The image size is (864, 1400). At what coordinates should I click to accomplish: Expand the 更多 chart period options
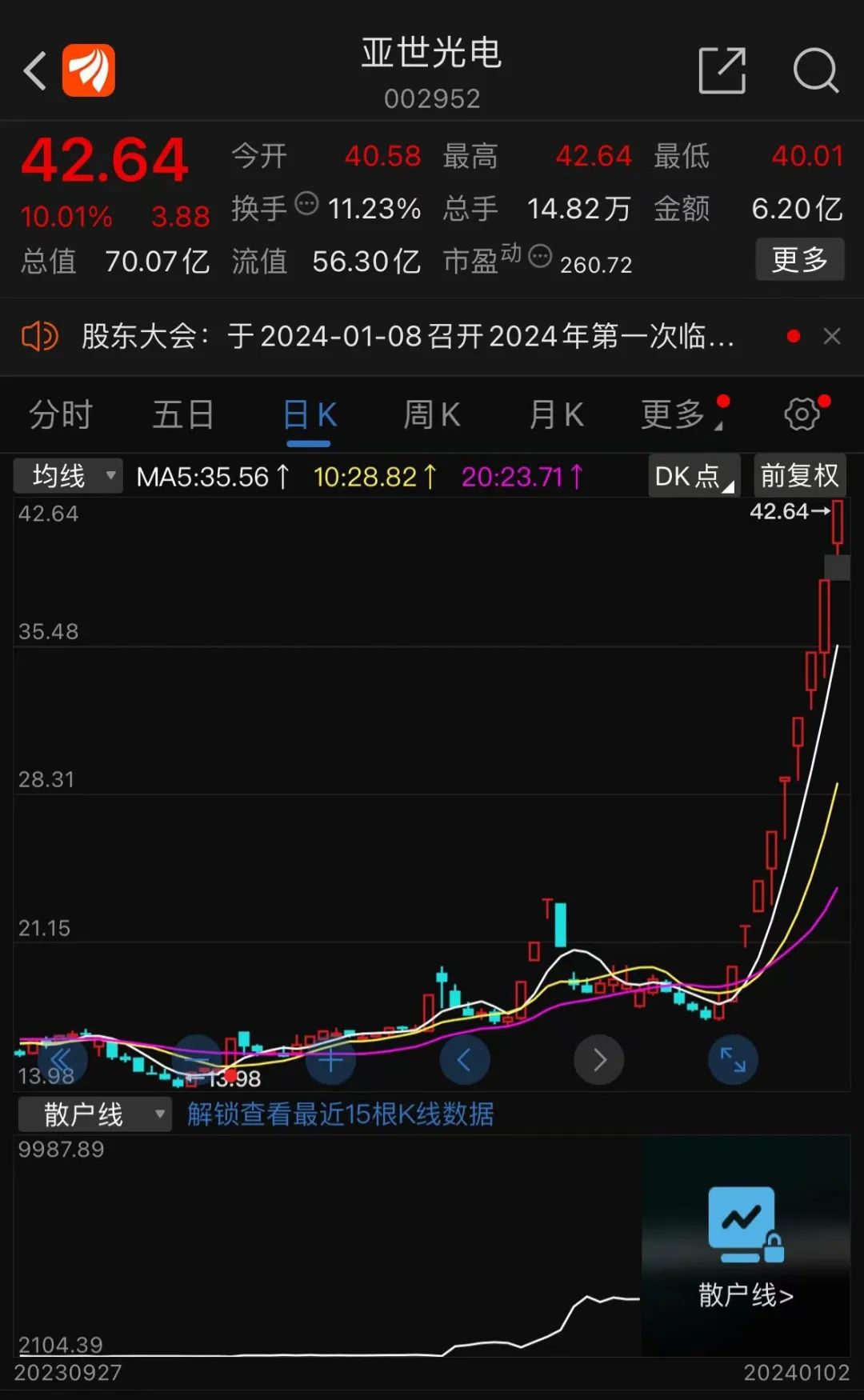click(x=676, y=415)
